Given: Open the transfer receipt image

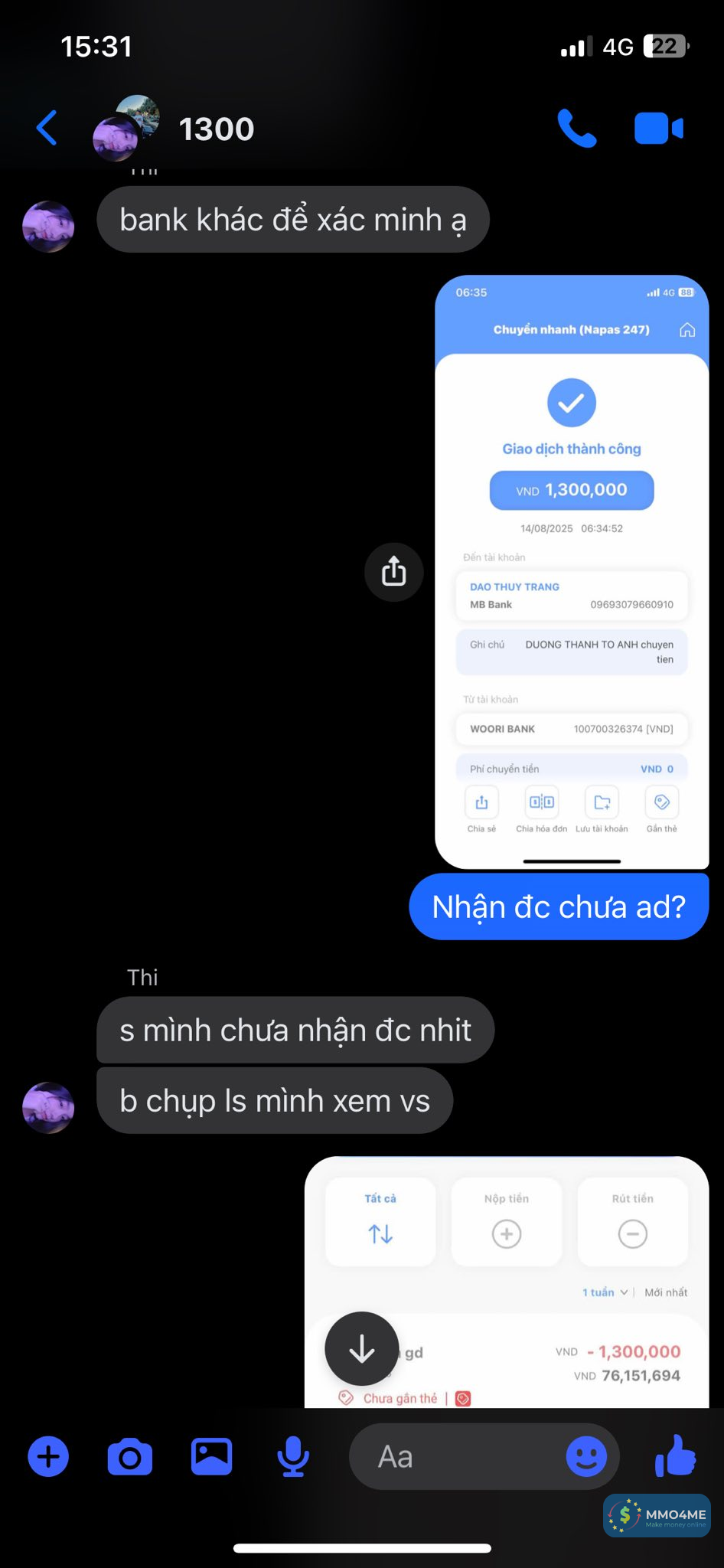Looking at the screenshot, I should pyautogui.click(x=571, y=571).
